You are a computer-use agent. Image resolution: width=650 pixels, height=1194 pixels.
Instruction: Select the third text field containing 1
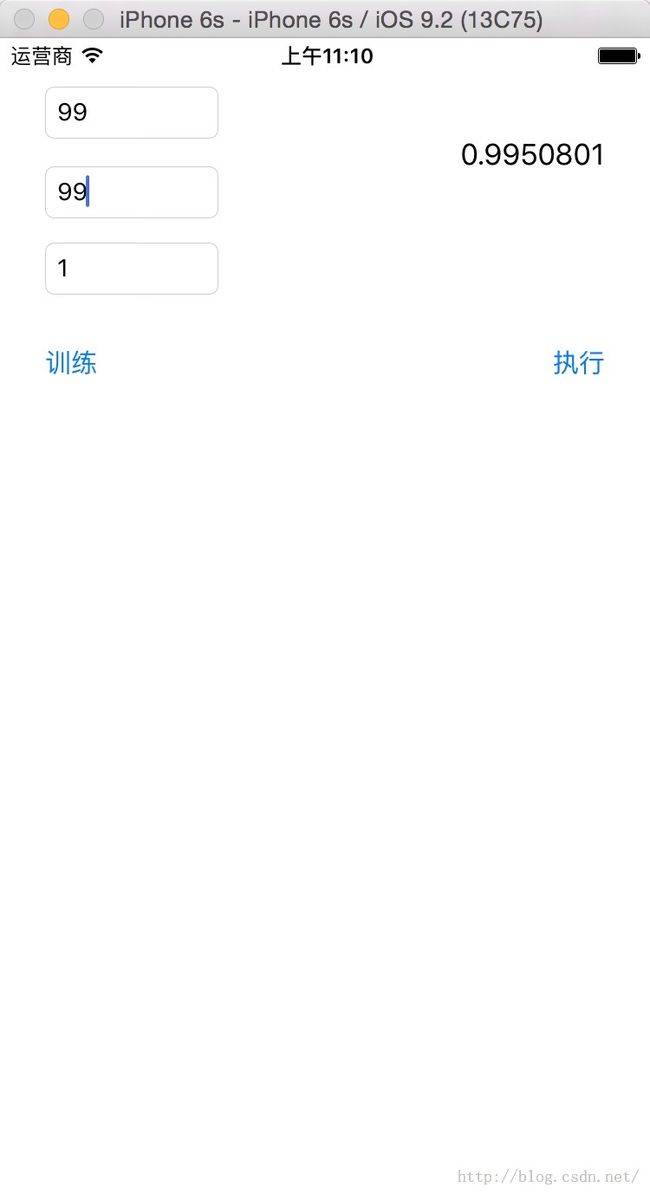[132, 269]
